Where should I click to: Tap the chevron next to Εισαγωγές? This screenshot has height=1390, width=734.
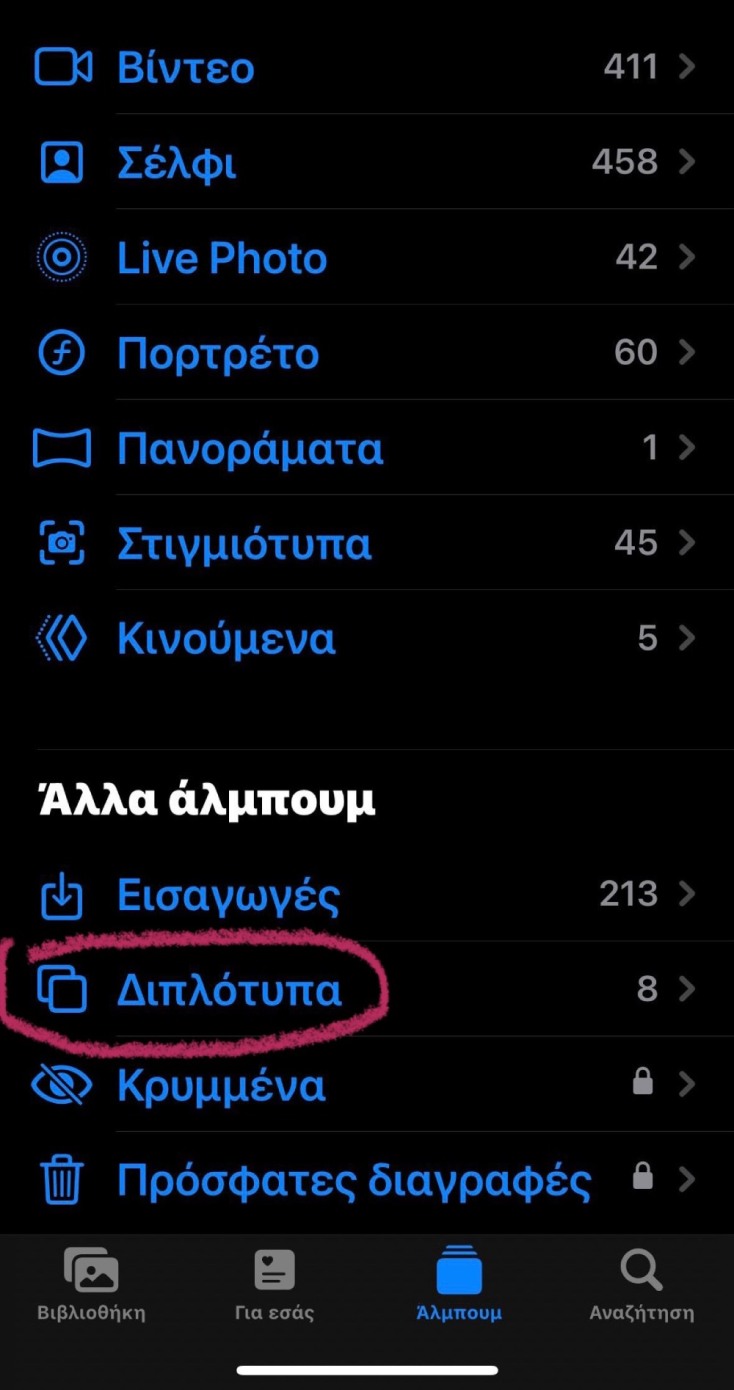[x=689, y=895]
